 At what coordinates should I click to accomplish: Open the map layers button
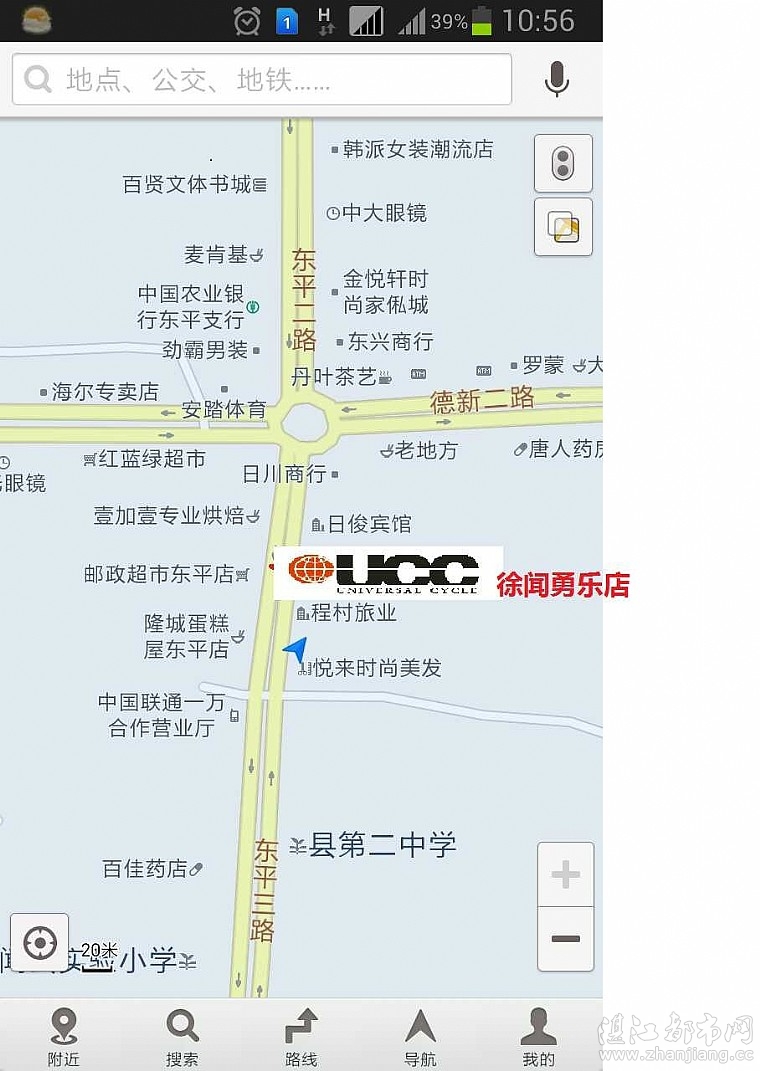pyautogui.click(x=563, y=227)
